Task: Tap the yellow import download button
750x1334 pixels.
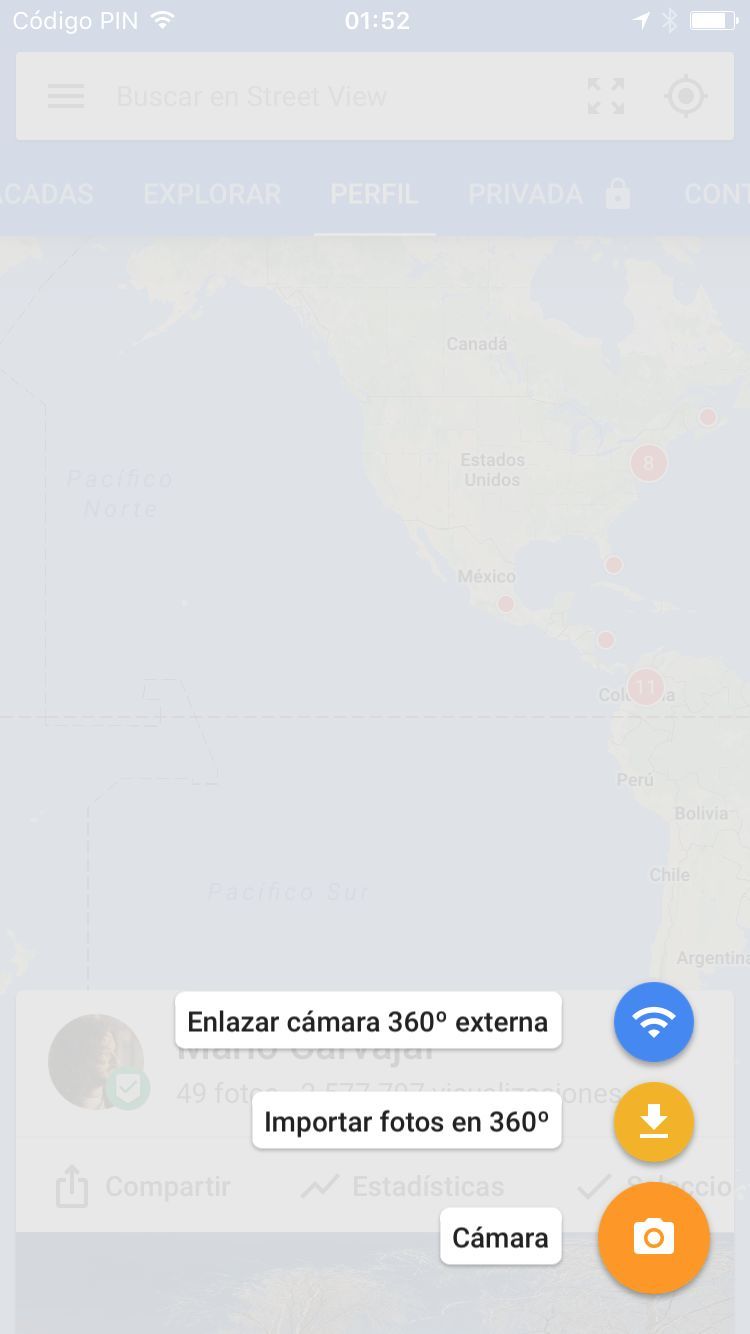Action: click(654, 1122)
